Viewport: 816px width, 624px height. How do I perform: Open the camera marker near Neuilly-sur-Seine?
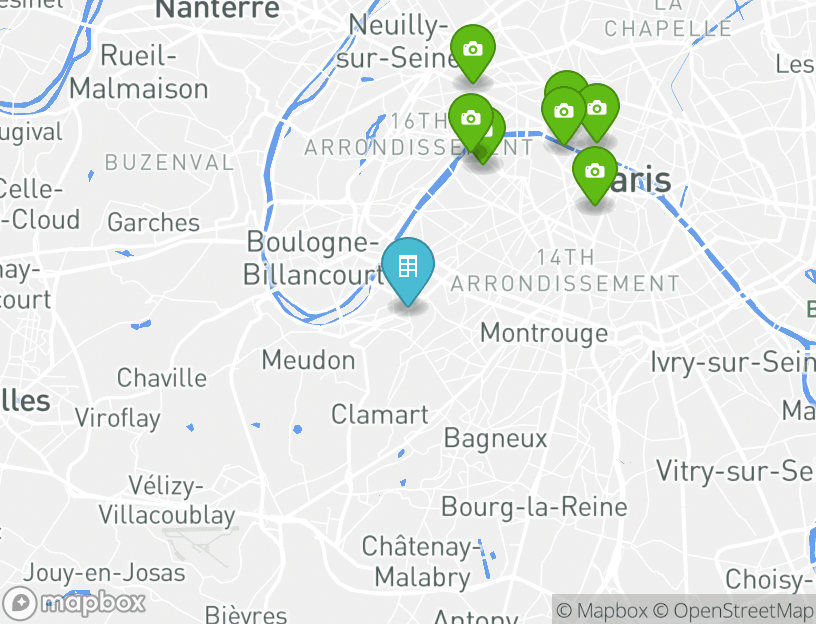pos(473,49)
